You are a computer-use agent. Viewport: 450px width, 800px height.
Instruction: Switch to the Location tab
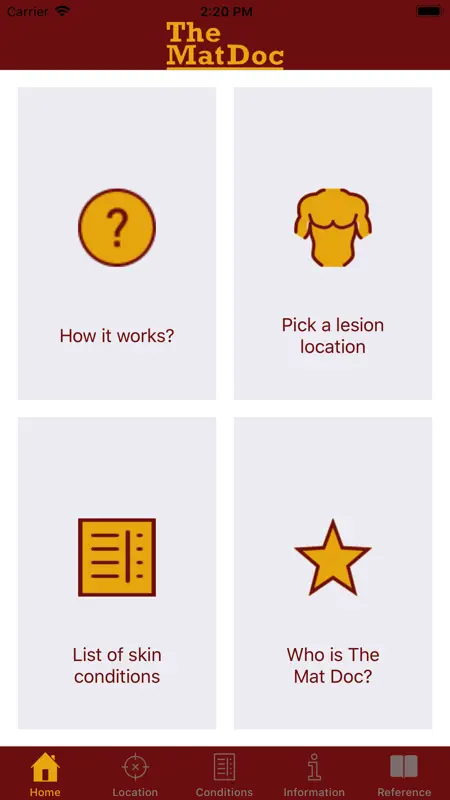(x=135, y=773)
